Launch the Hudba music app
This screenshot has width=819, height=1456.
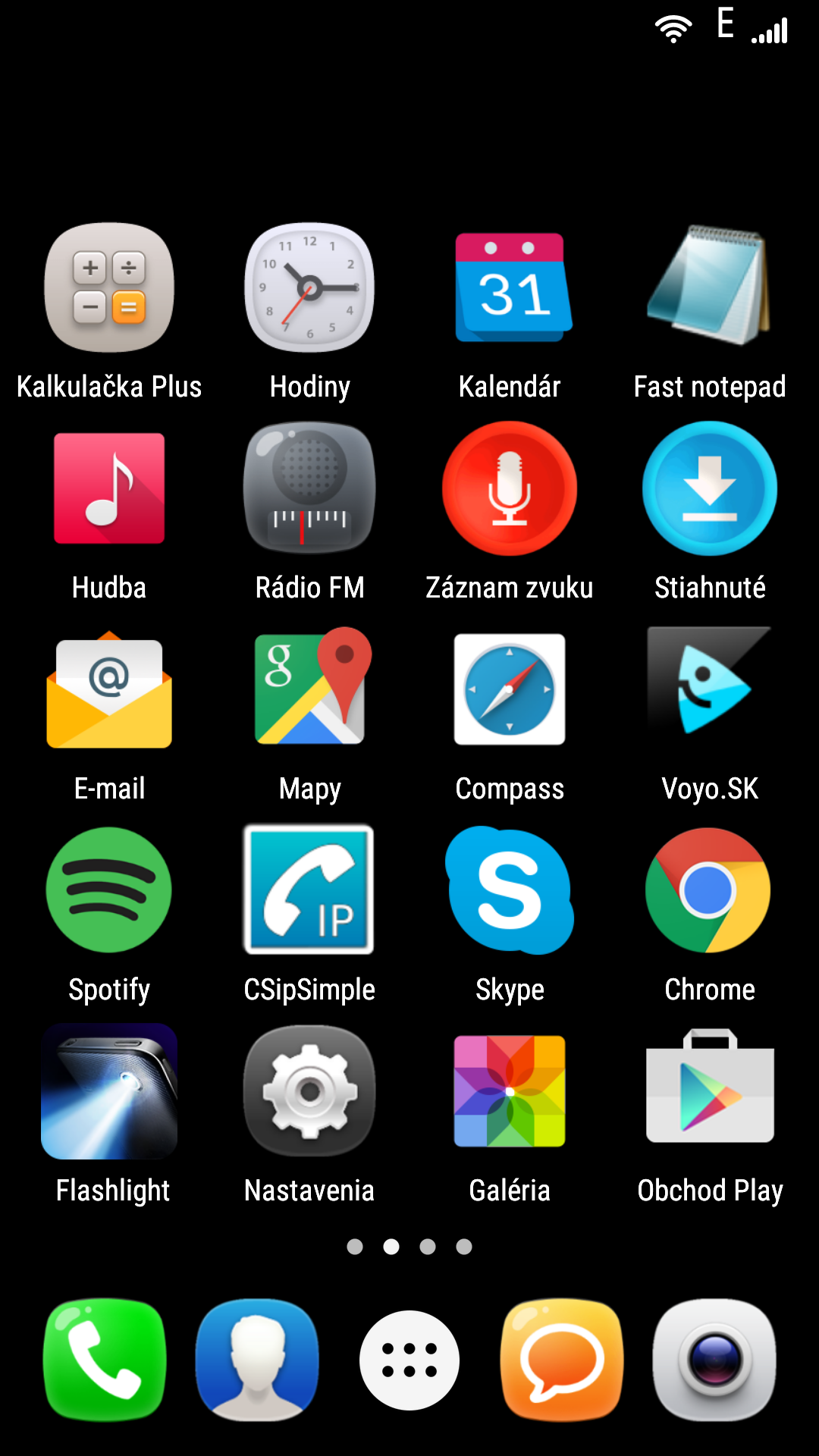point(109,489)
